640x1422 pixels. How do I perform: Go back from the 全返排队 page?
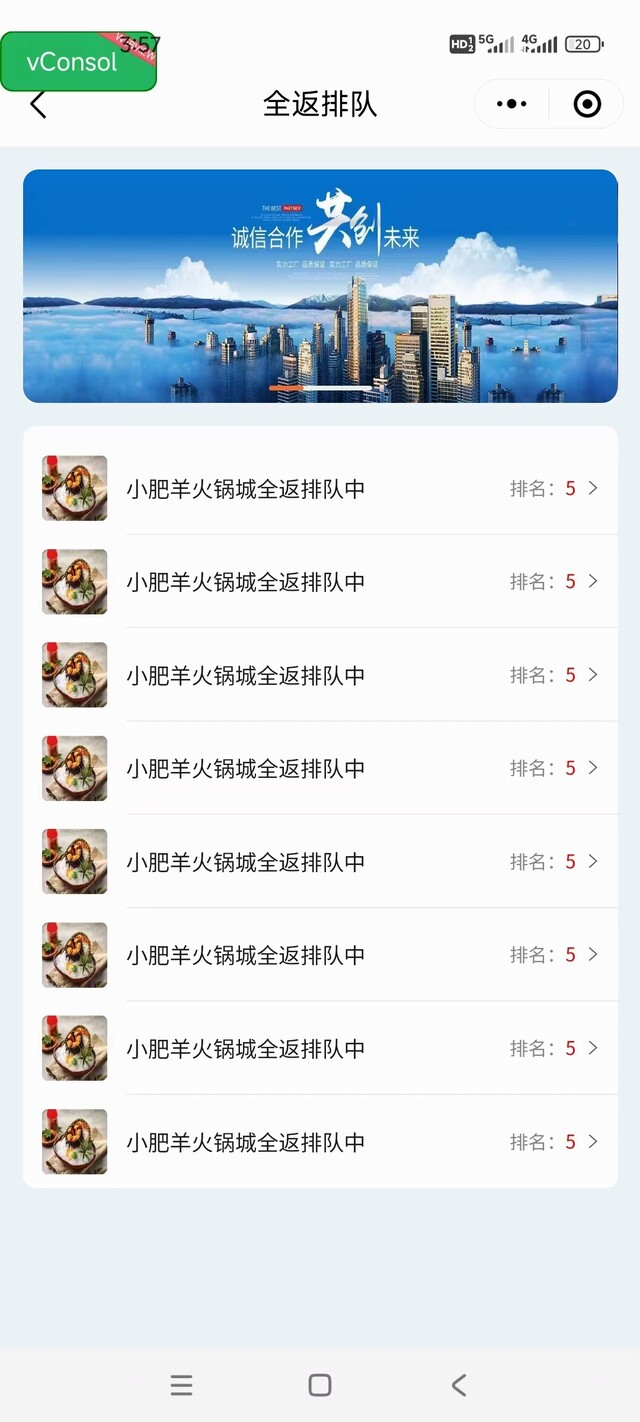click(38, 105)
